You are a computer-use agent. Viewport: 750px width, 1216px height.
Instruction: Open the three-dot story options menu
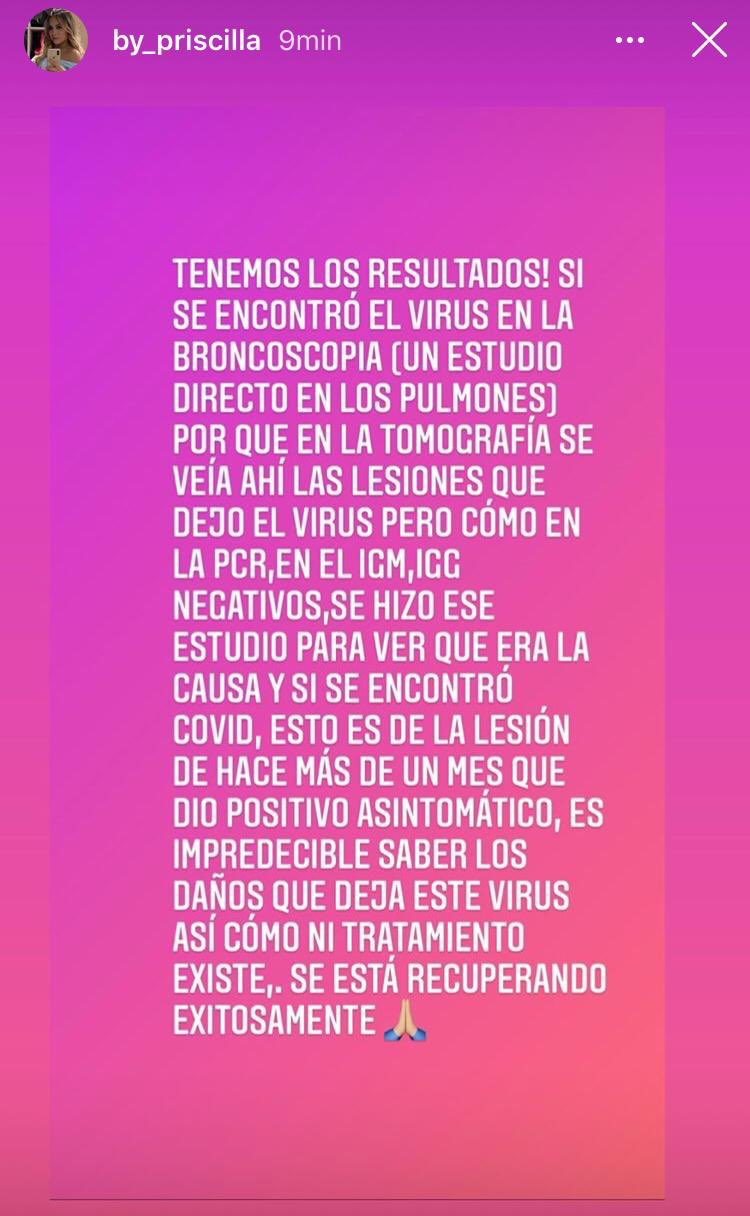630,41
